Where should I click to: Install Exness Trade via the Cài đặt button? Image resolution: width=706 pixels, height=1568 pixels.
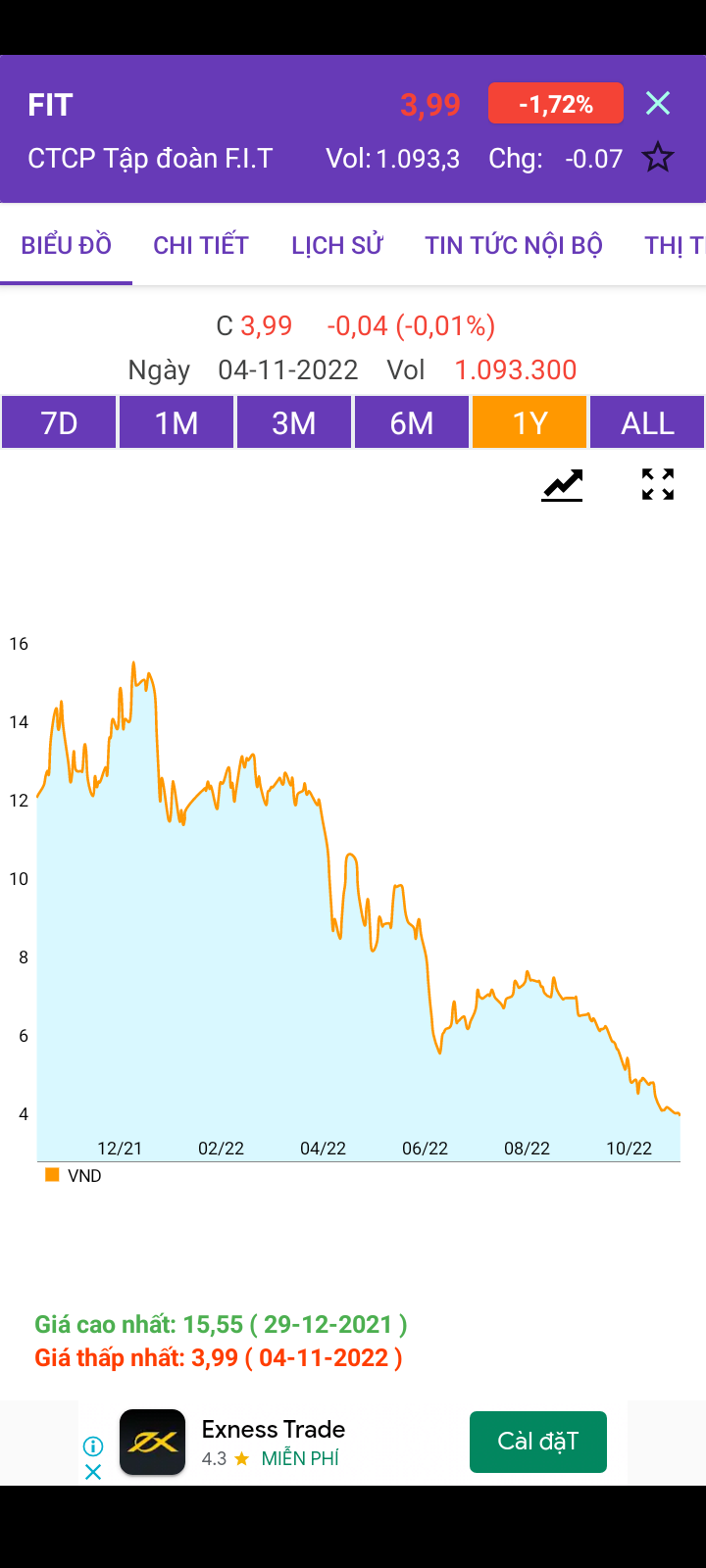pos(538,1442)
